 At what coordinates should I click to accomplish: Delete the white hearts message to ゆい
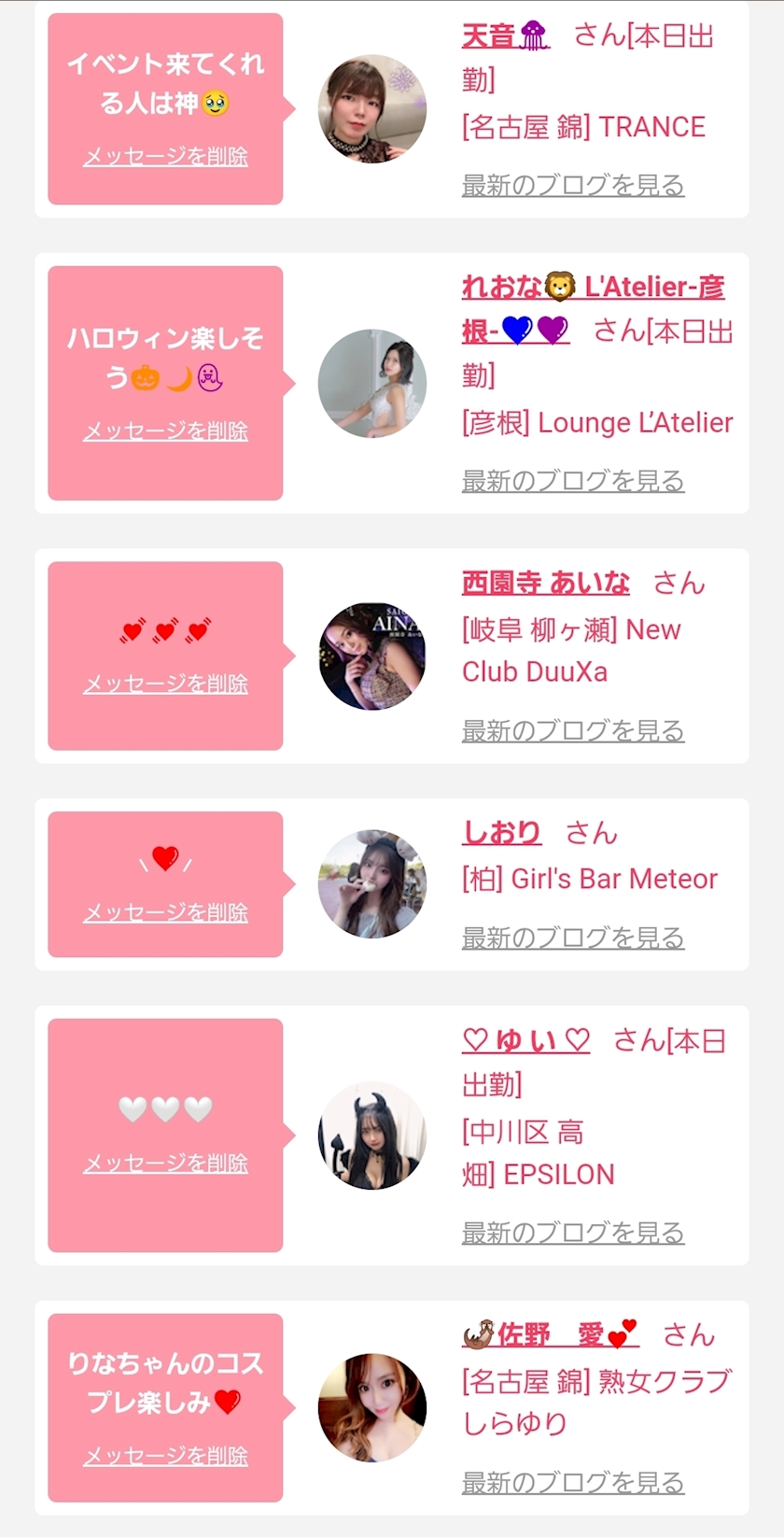click(165, 1163)
